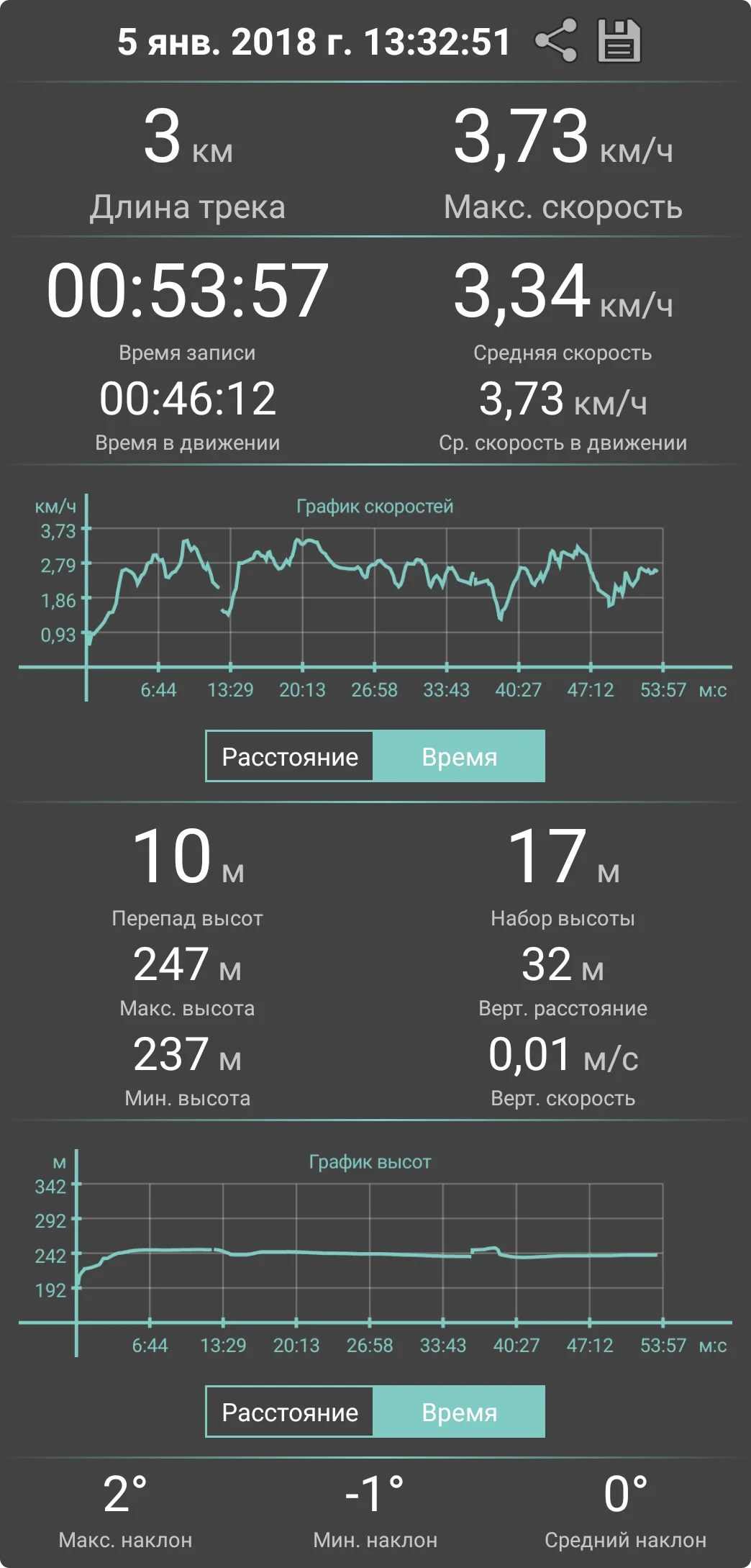Switch altitude graph to Расстояние
Image resolution: width=751 pixels, height=1568 pixels.
pyautogui.click(x=290, y=1412)
